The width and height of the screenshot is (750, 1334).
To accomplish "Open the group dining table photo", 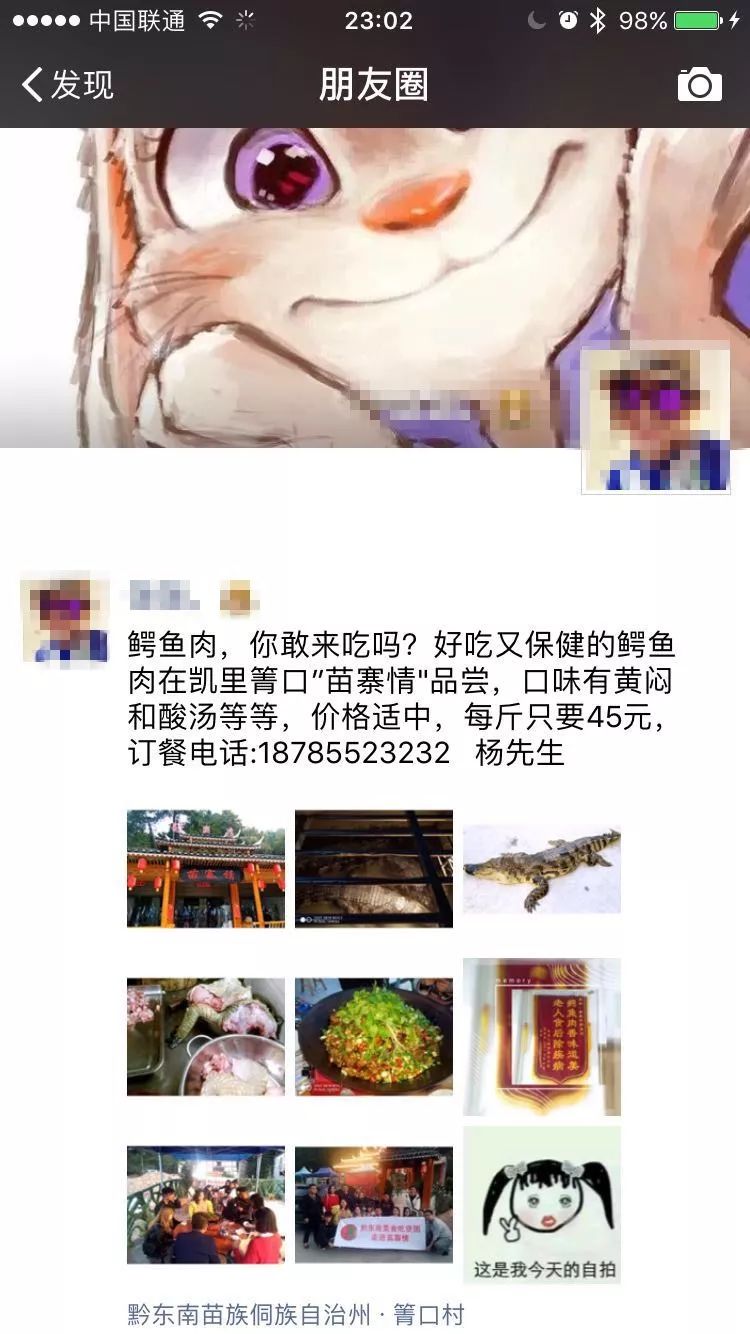I will click(x=206, y=1205).
